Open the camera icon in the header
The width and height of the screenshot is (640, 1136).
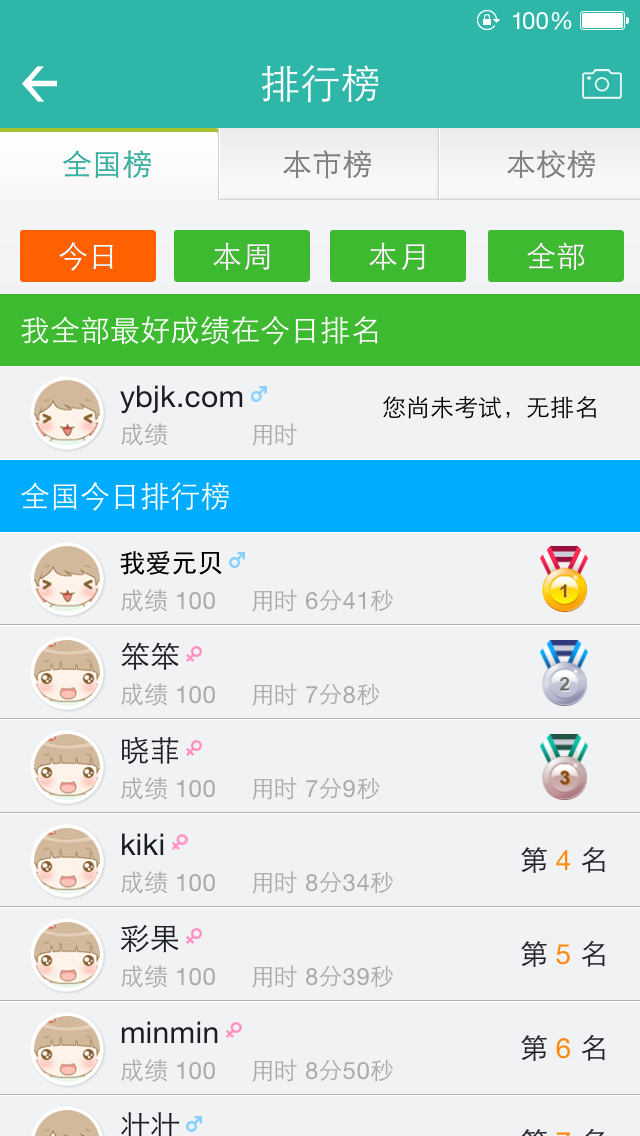click(601, 84)
